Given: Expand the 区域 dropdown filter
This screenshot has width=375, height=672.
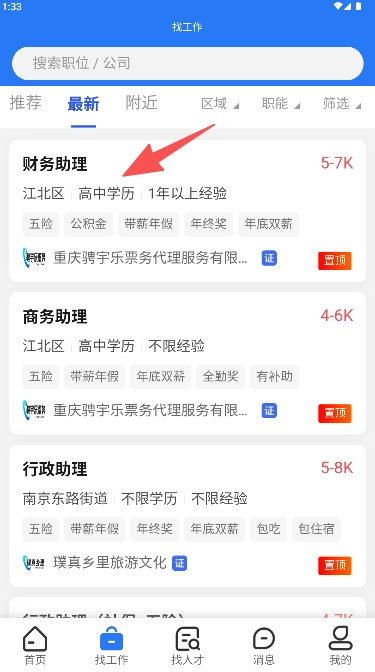Looking at the screenshot, I should pos(220,104).
